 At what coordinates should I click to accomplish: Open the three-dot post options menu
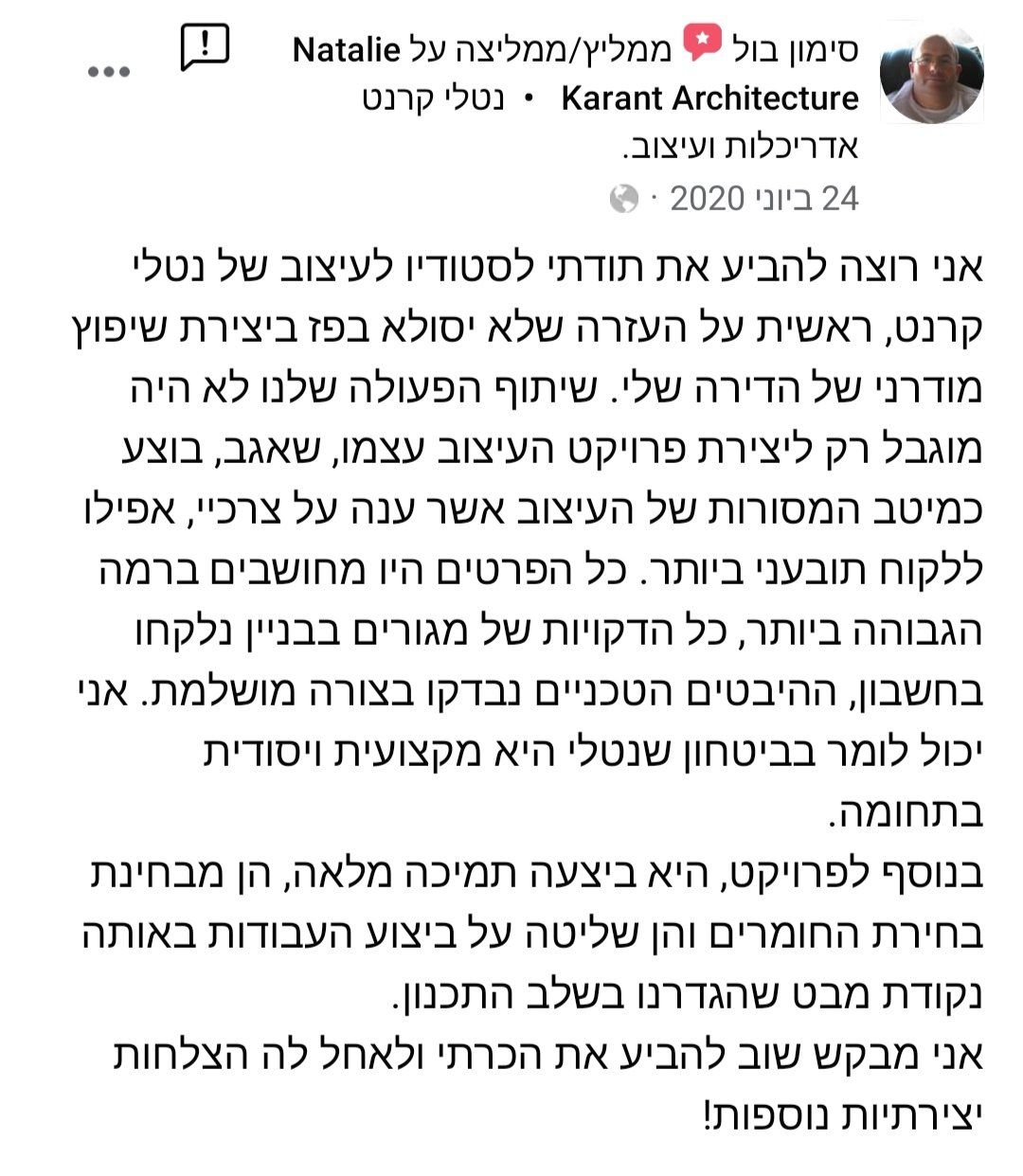pyautogui.click(x=108, y=71)
